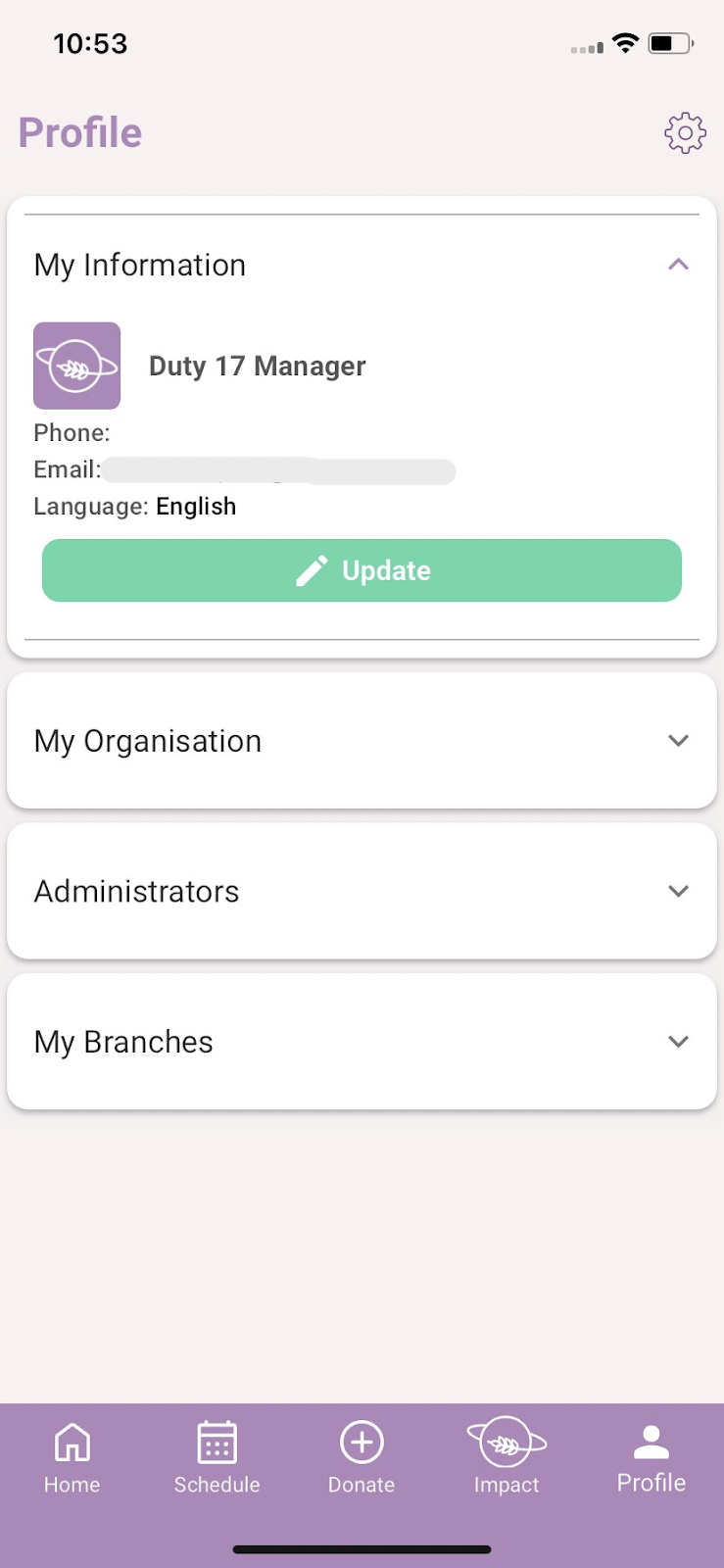The height and width of the screenshot is (1568, 724).
Task: Select the Profile tab
Action: coord(652,1458)
